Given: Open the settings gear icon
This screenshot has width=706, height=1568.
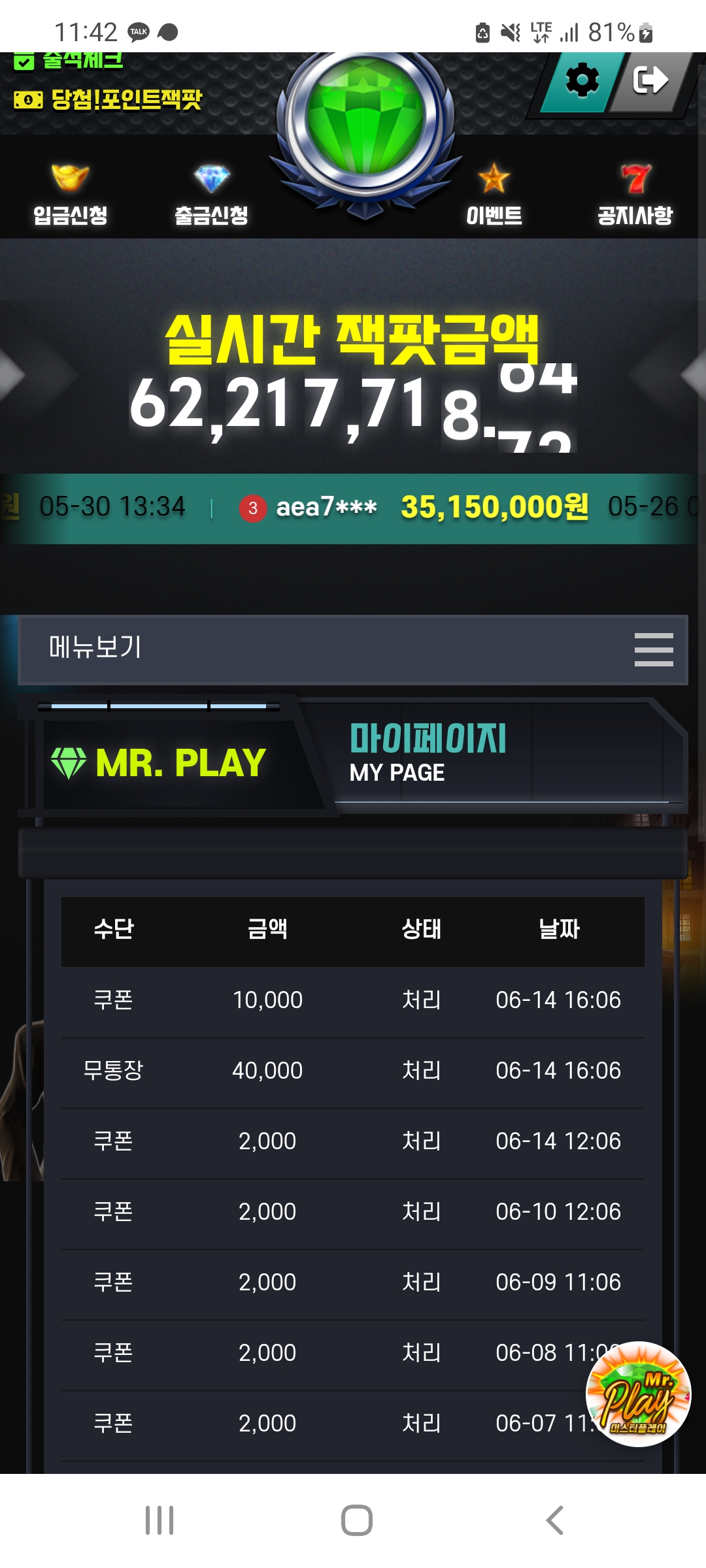Looking at the screenshot, I should tap(582, 81).
